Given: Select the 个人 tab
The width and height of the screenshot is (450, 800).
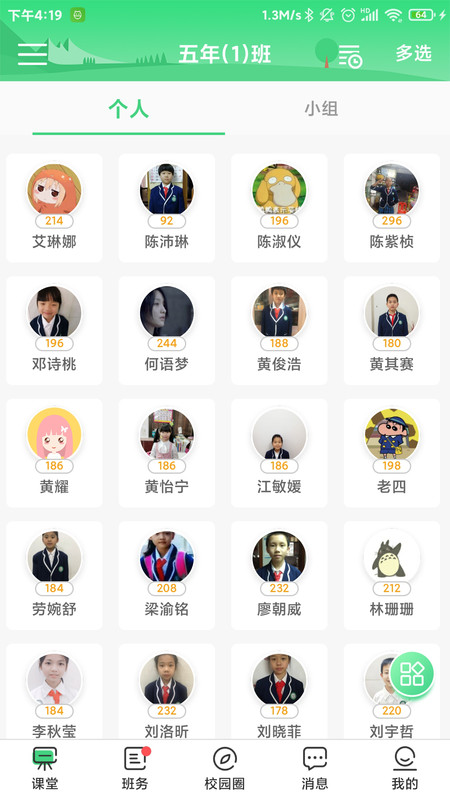Looking at the screenshot, I should (x=129, y=109).
